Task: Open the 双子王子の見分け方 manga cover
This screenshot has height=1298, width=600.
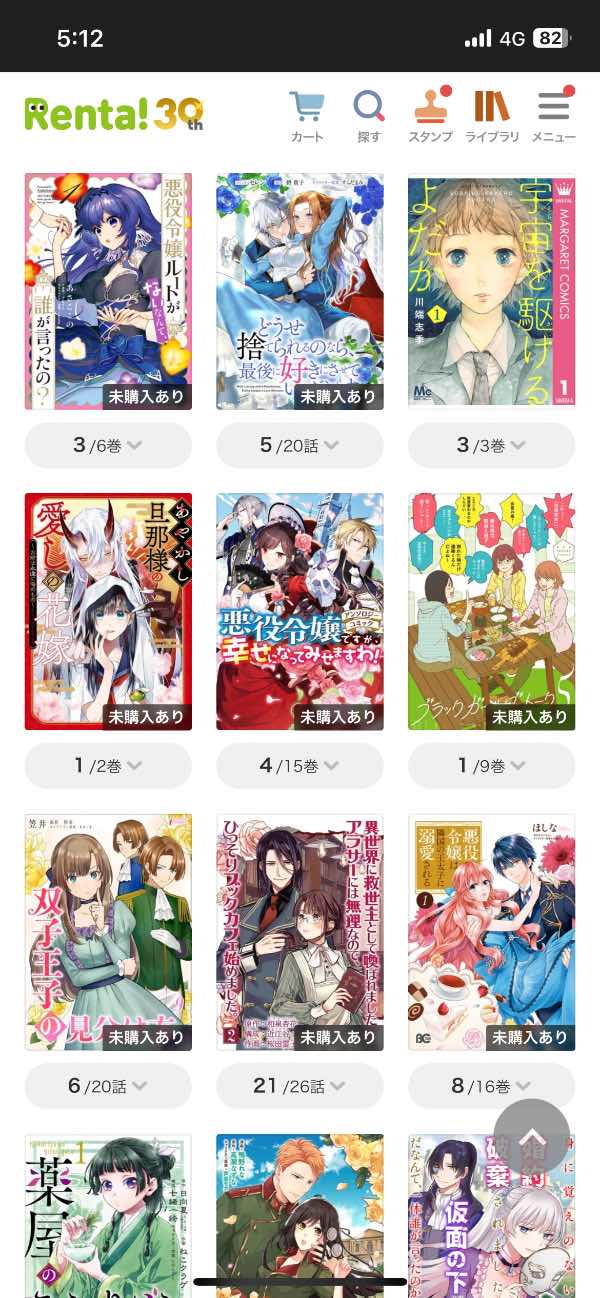Action: [x=108, y=932]
